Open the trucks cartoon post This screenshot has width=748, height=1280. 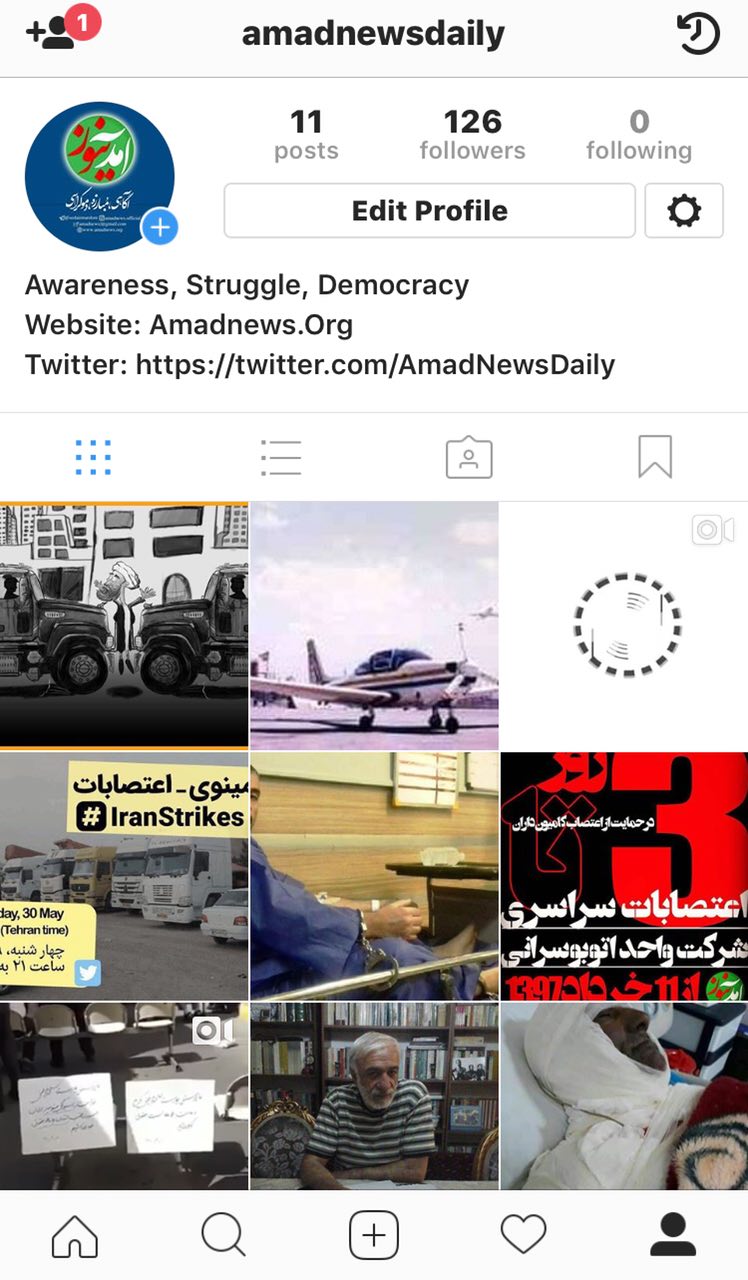pyautogui.click(x=124, y=625)
